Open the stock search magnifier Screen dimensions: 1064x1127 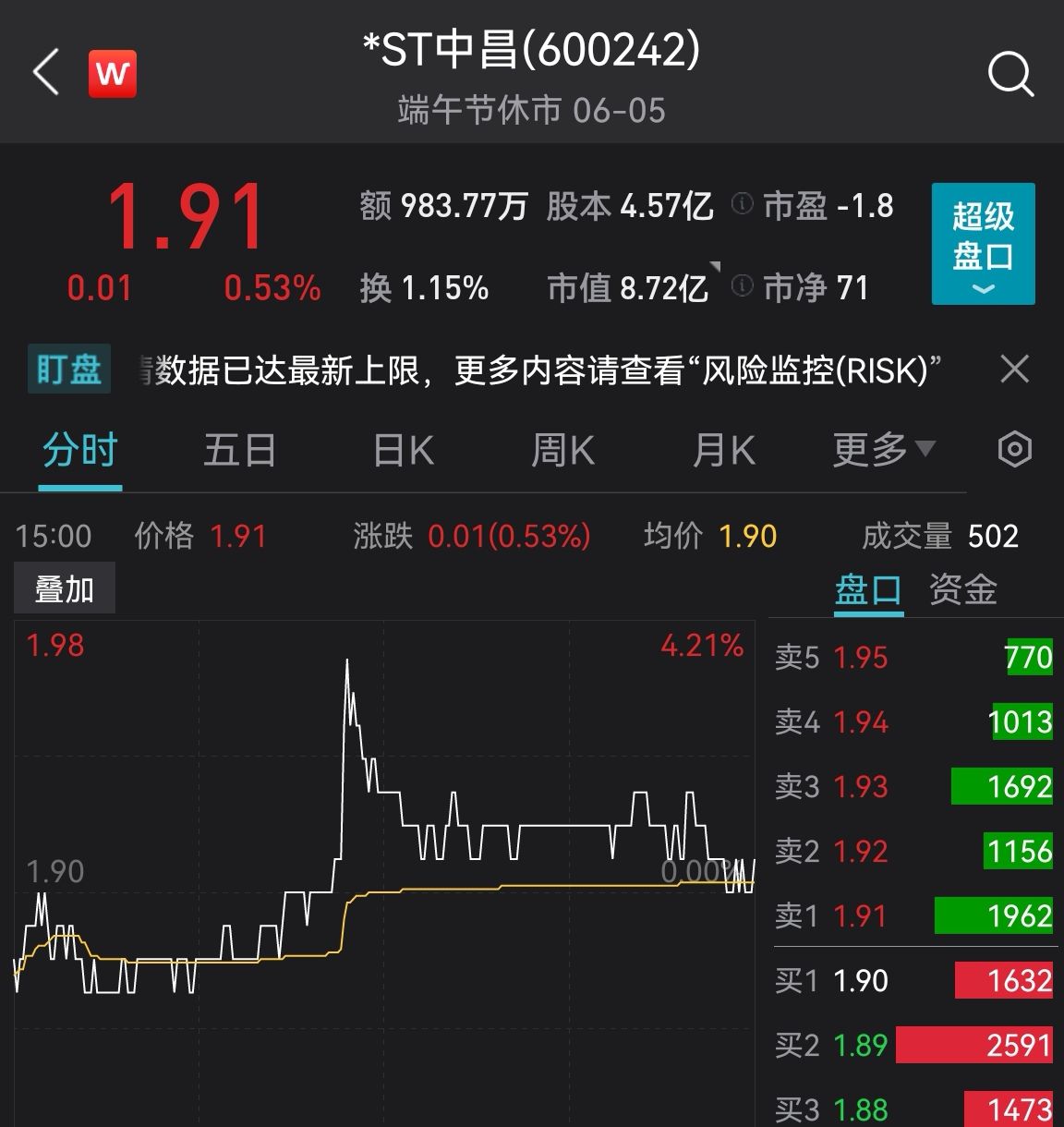1010,74
